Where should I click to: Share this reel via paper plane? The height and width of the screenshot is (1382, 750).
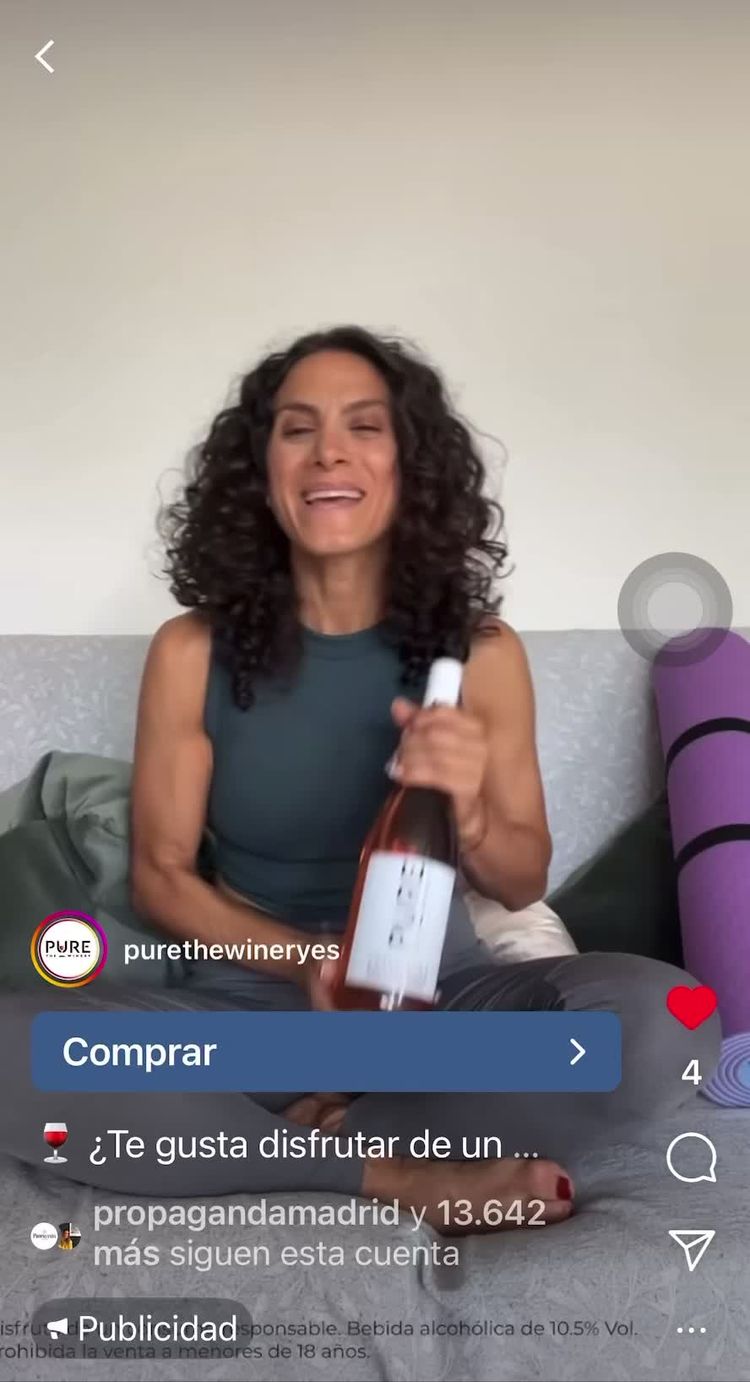[x=692, y=1249]
